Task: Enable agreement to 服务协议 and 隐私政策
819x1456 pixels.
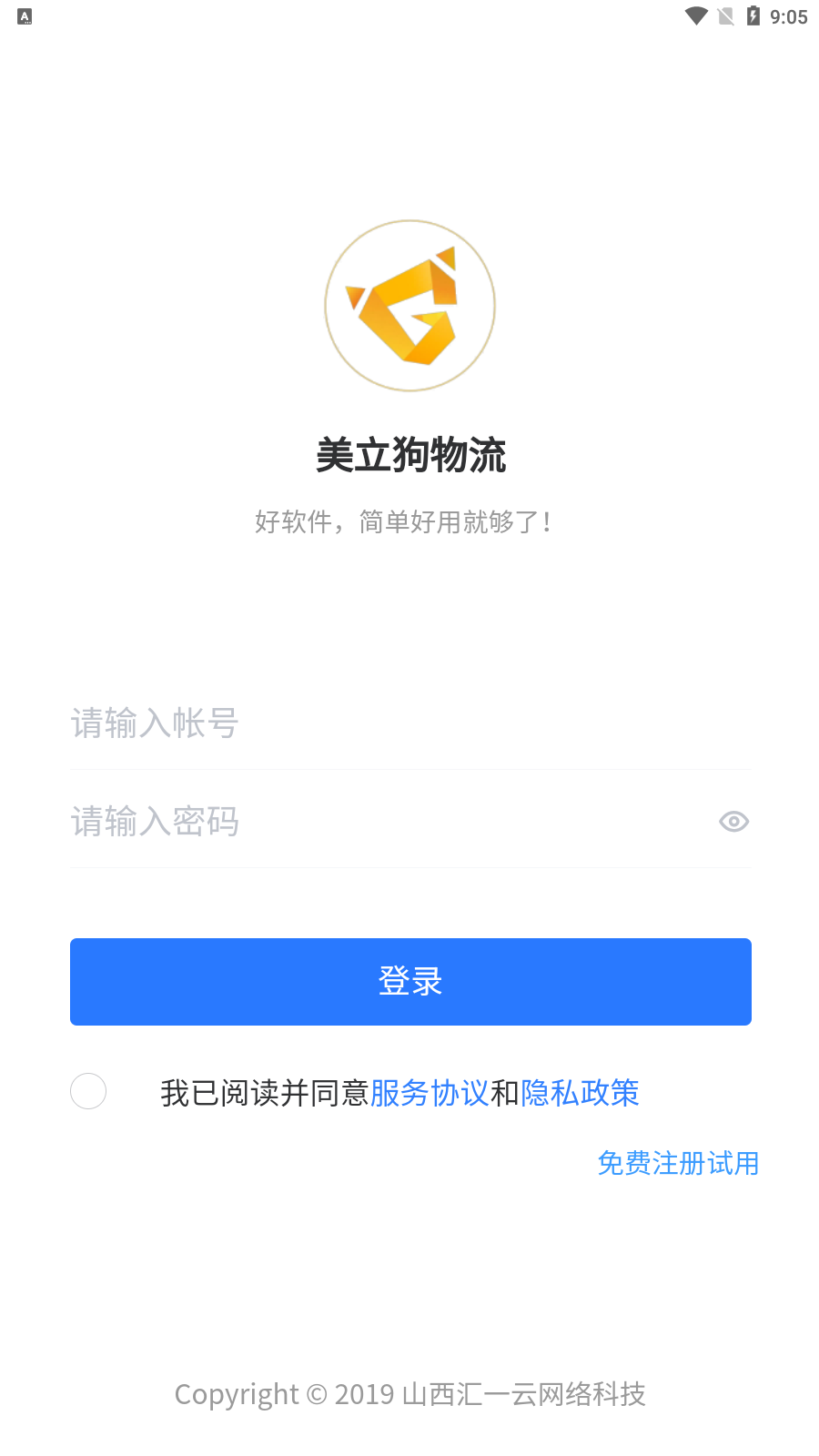Action: point(87,1091)
